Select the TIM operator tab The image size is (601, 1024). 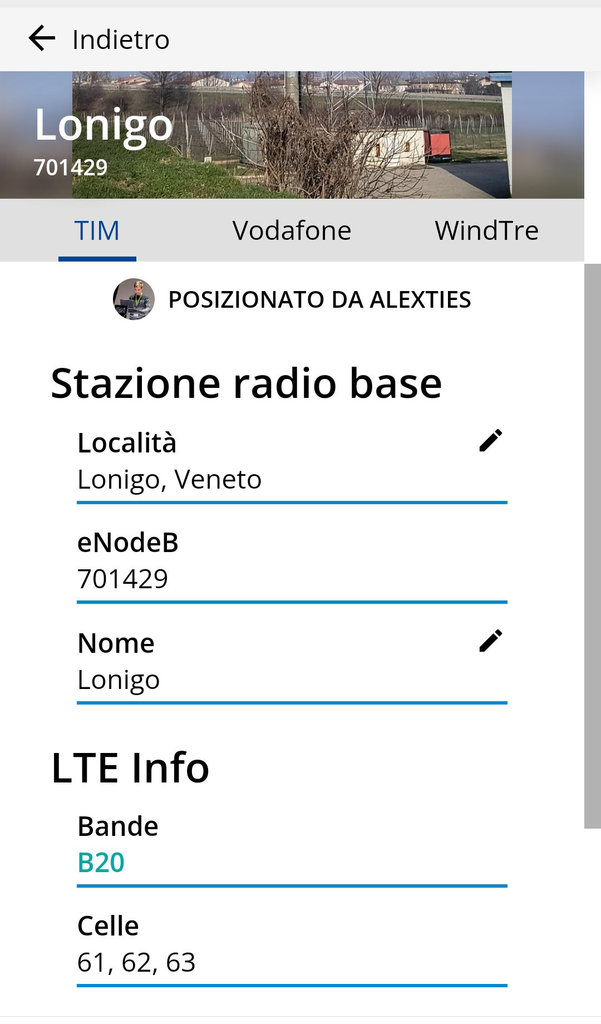(x=97, y=231)
